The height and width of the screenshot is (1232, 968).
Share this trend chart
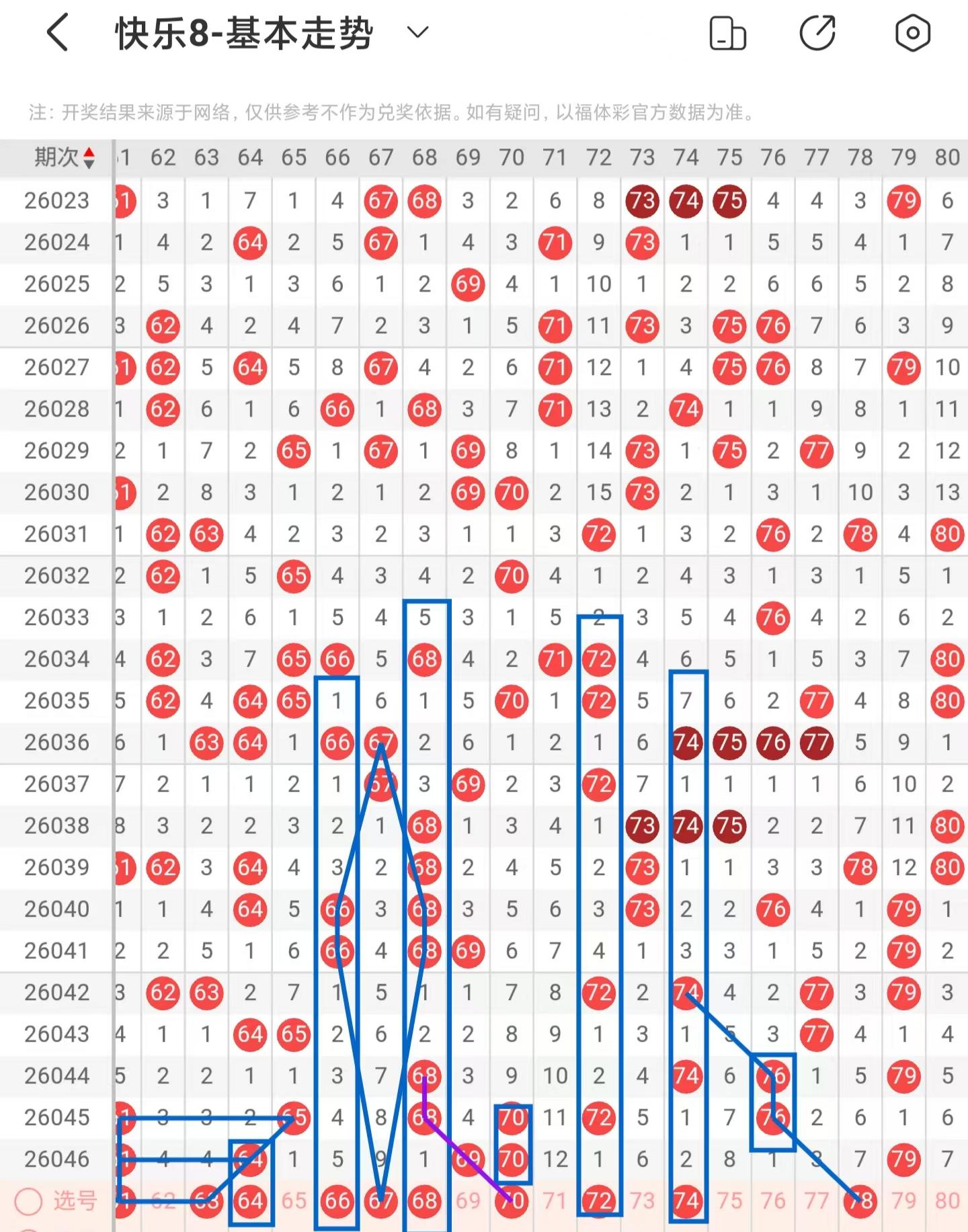[817, 33]
